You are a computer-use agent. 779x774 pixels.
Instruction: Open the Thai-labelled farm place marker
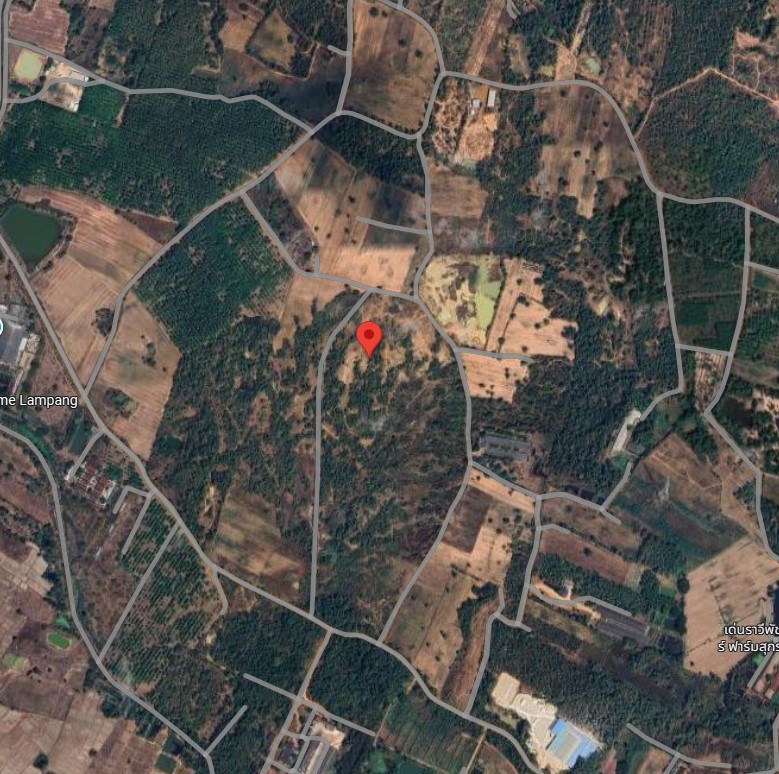(749, 637)
